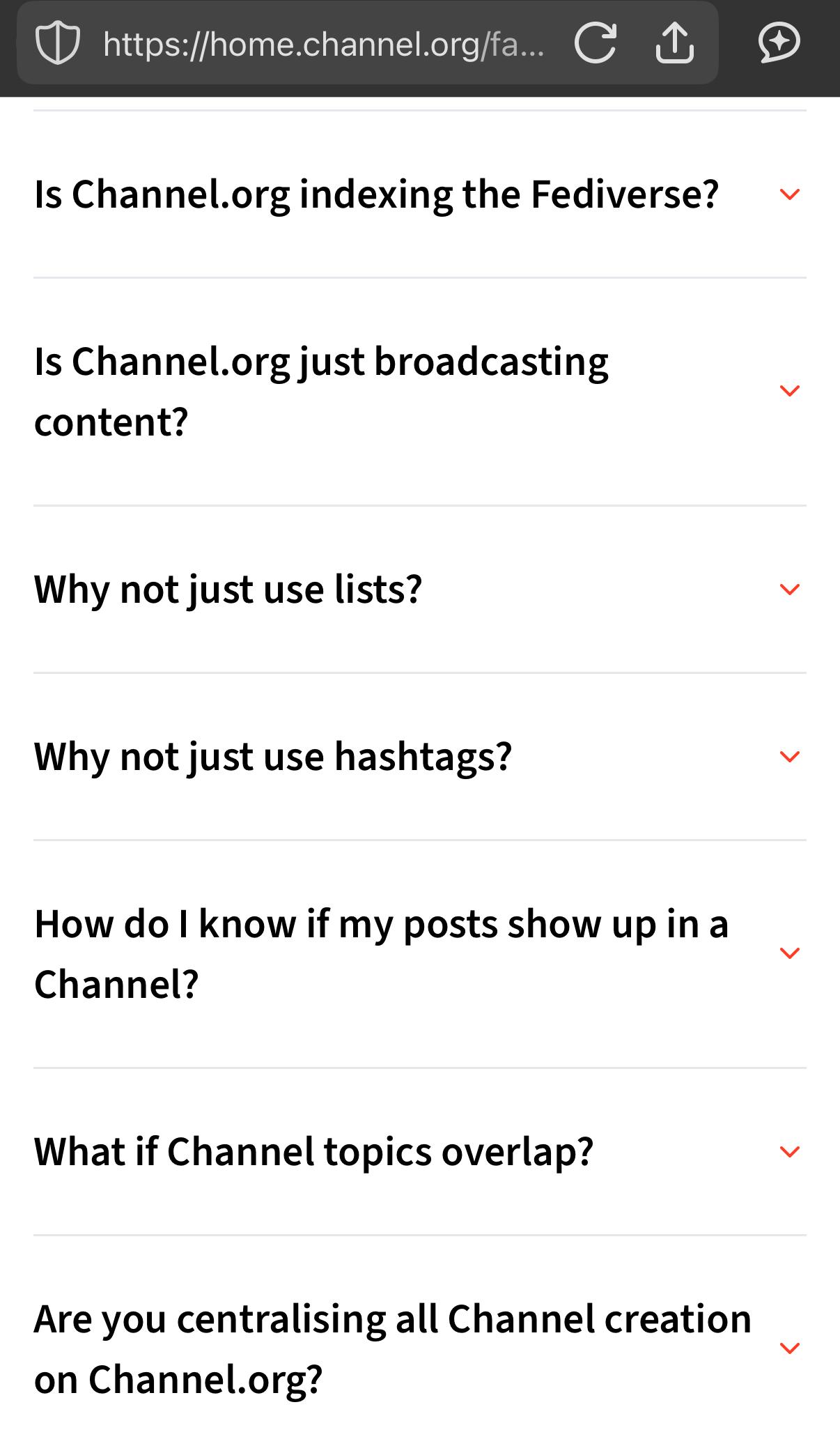
Task: Expand 'Is Channel.org indexing the Fediverse?'
Action: tap(420, 194)
